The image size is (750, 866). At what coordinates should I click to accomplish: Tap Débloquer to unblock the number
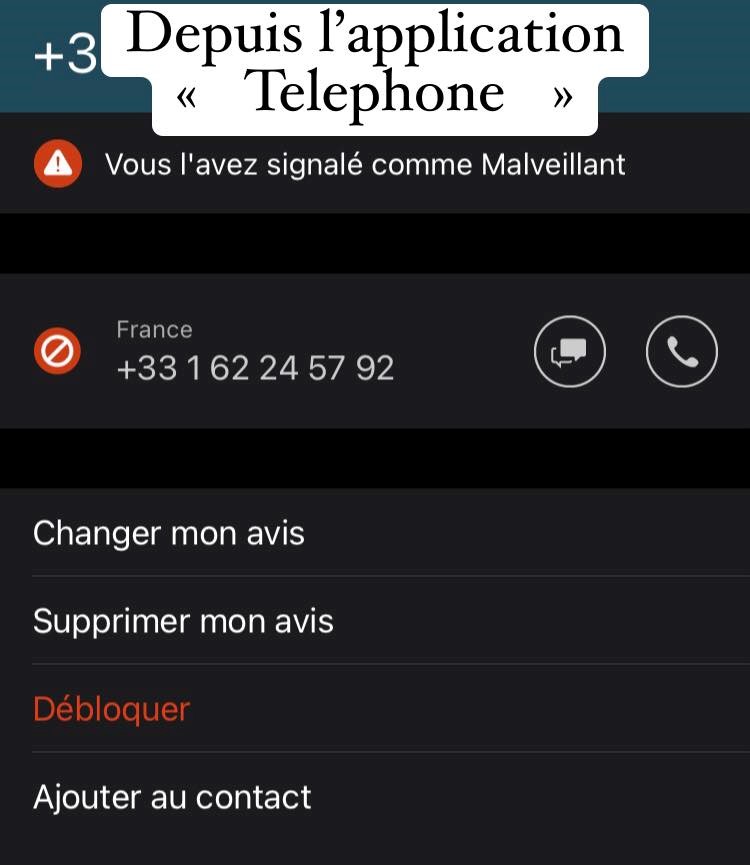tap(111, 709)
